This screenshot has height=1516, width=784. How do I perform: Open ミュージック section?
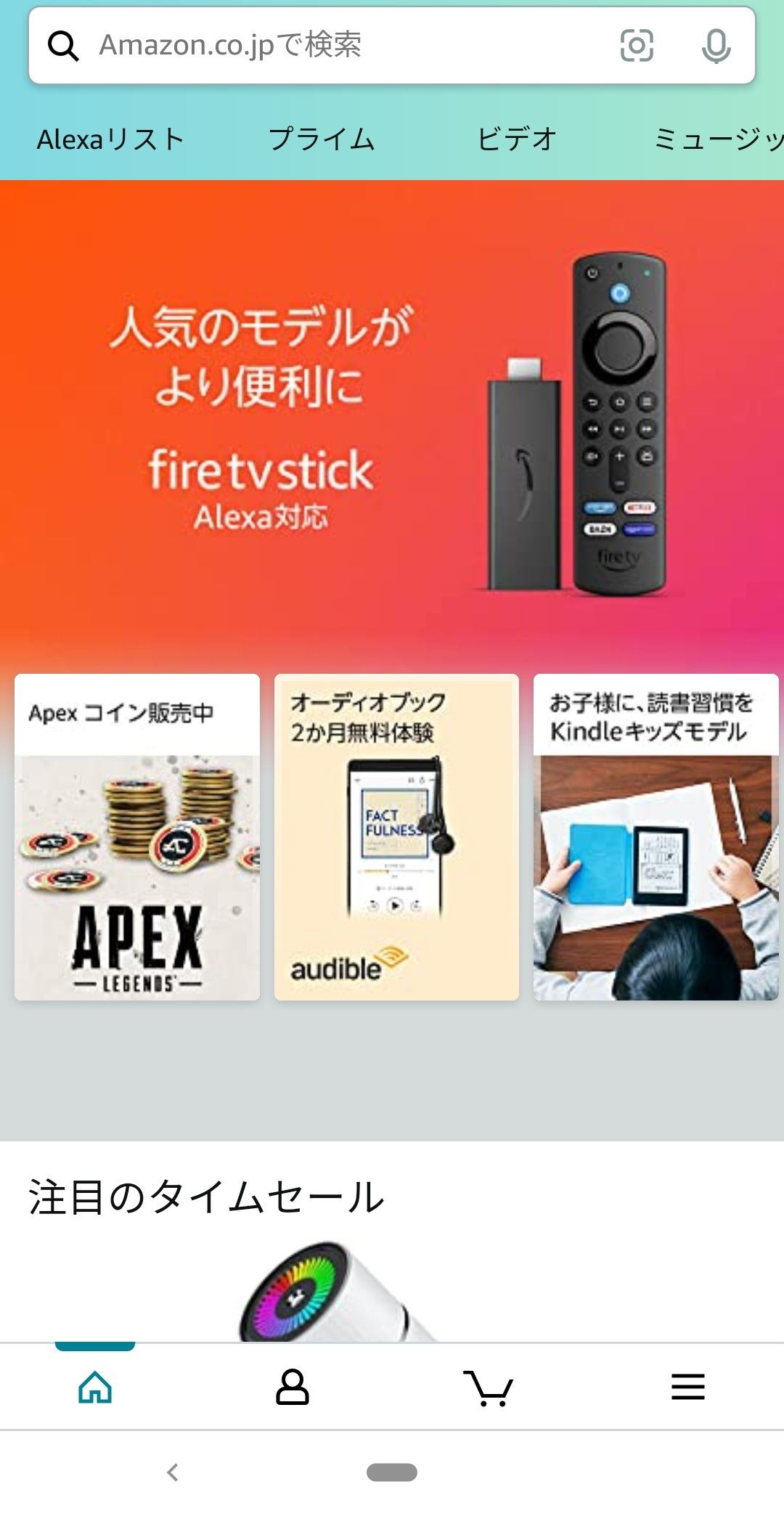pyautogui.click(x=719, y=139)
